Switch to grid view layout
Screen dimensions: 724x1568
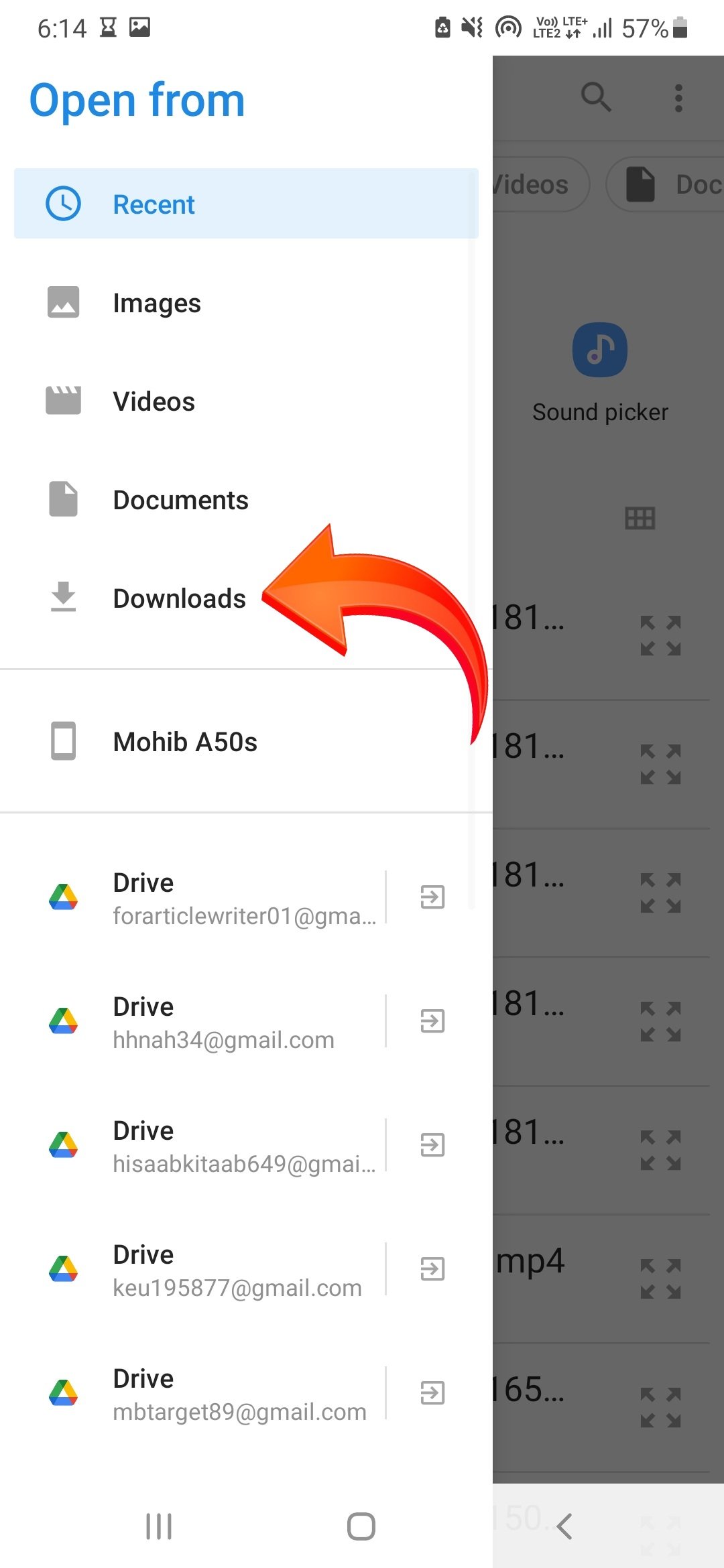640,518
